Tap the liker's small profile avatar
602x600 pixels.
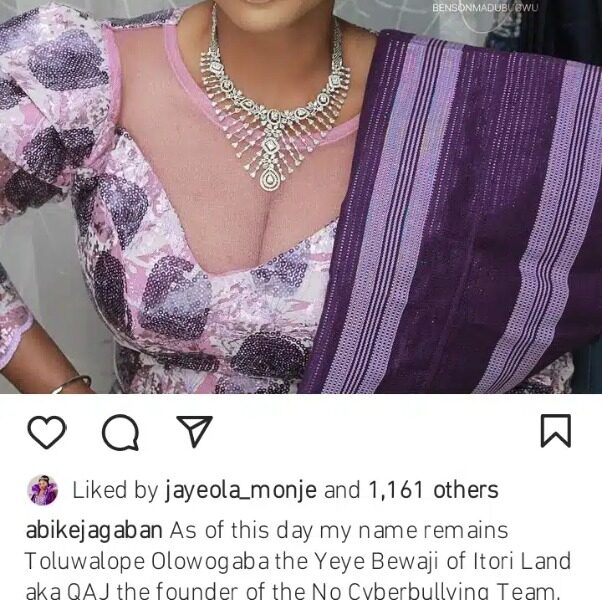pyautogui.click(x=43, y=490)
